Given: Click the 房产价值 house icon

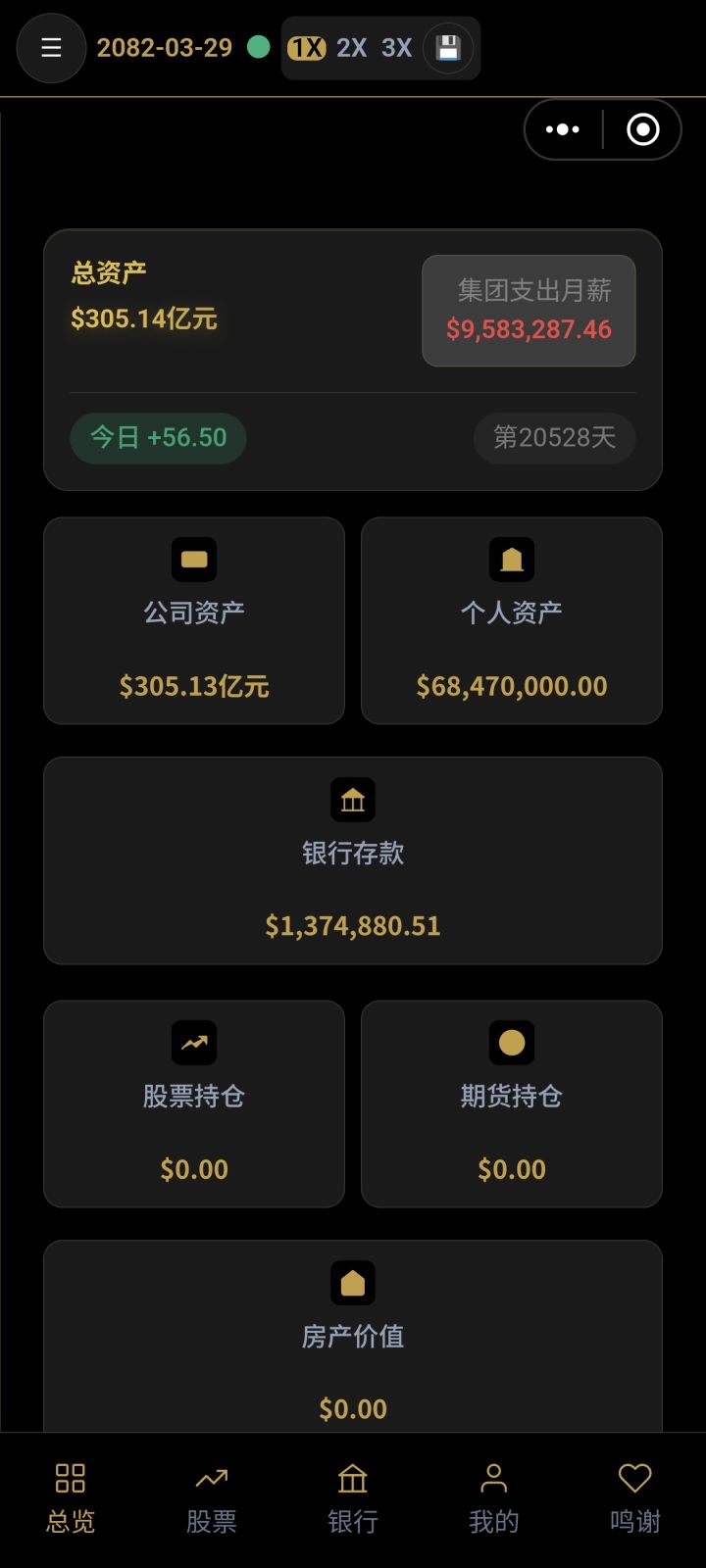Looking at the screenshot, I should coord(352,1282).
